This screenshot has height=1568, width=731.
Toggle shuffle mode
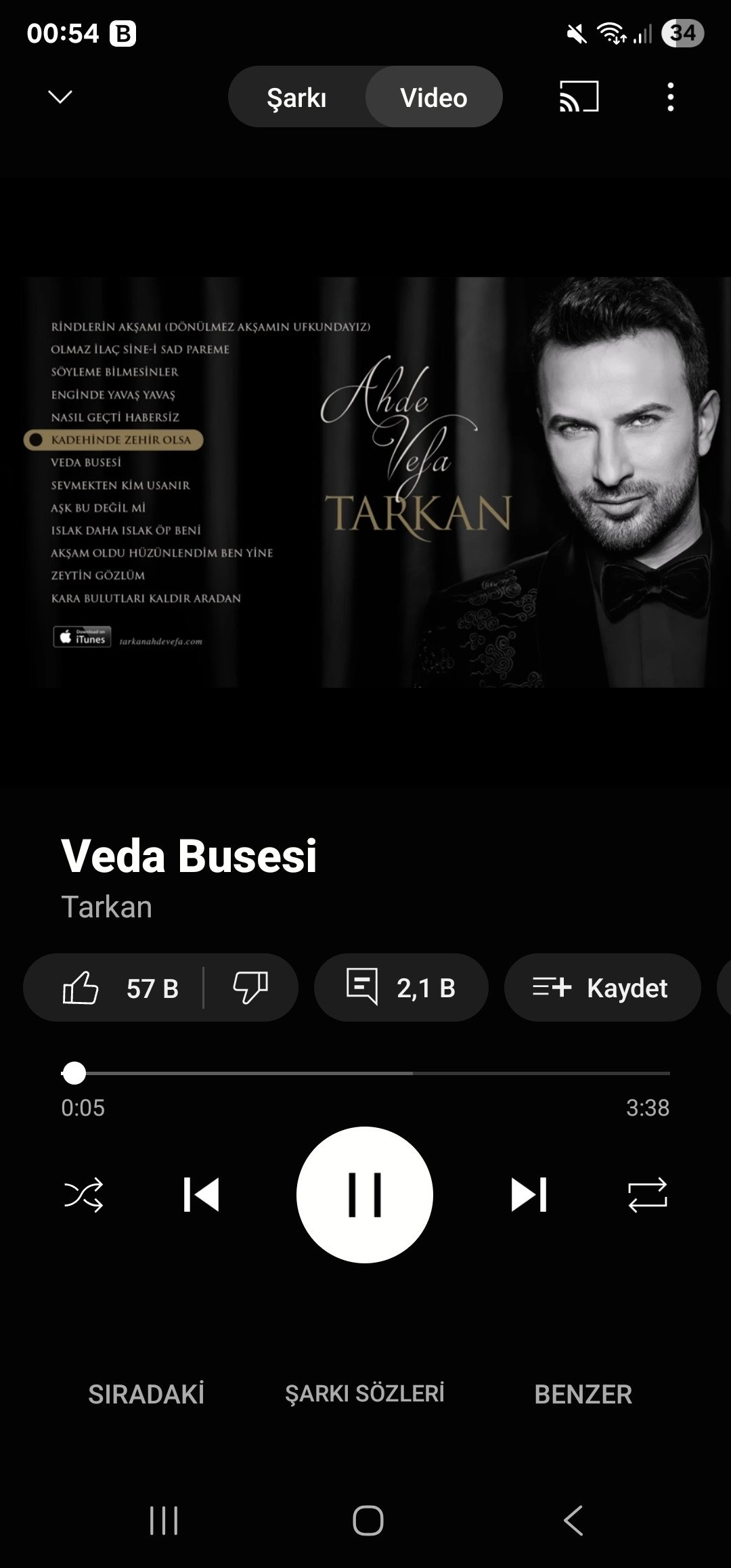[x=83, y=1195]
